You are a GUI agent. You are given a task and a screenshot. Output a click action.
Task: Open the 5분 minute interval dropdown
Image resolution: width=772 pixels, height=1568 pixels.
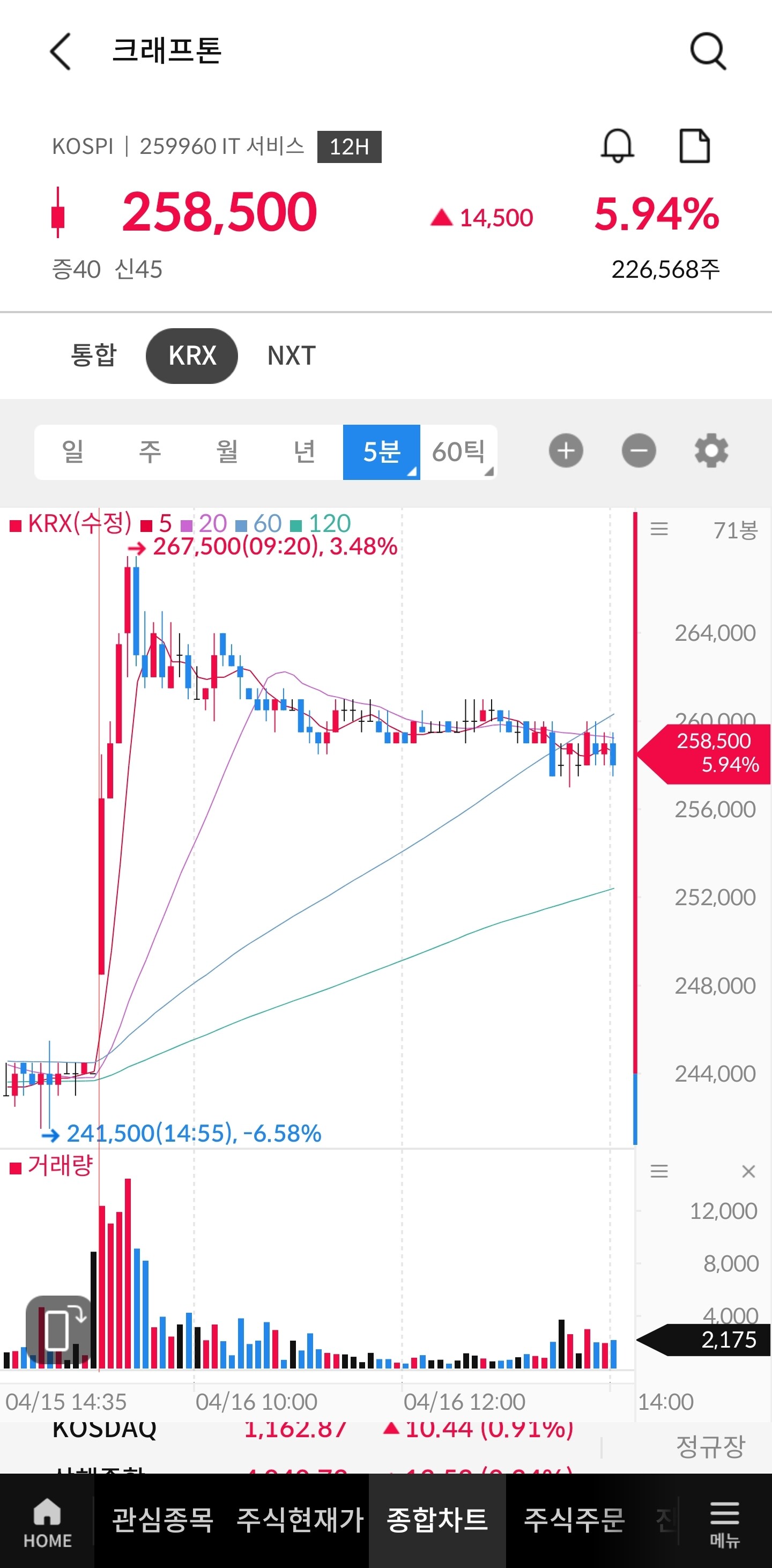[381, 452]
